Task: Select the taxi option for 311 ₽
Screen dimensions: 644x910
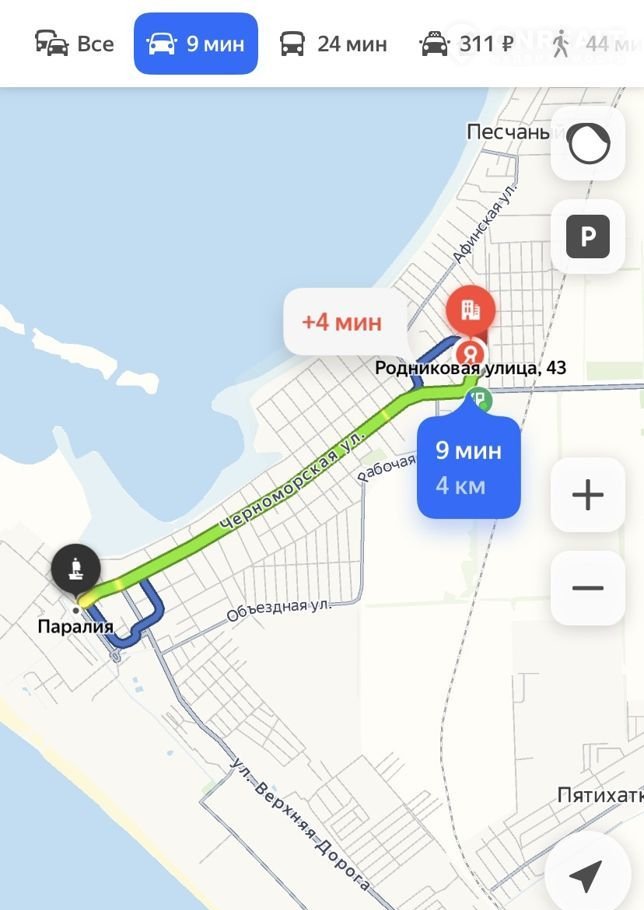Action: point(468,44)
